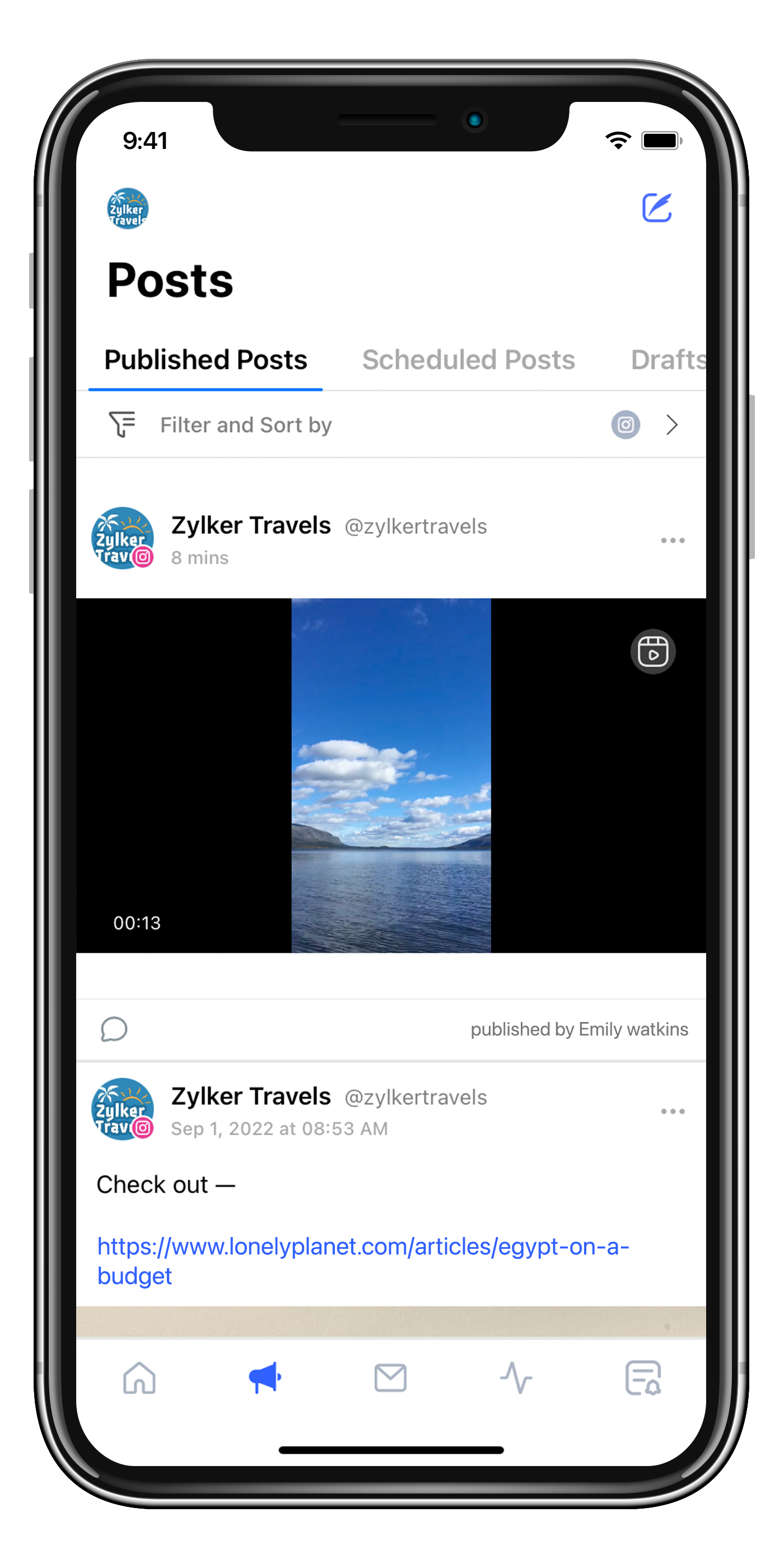Open the Messages envelope tab
The height and width of the screenshot is (1568, 784).
(x=391, y=1378)
